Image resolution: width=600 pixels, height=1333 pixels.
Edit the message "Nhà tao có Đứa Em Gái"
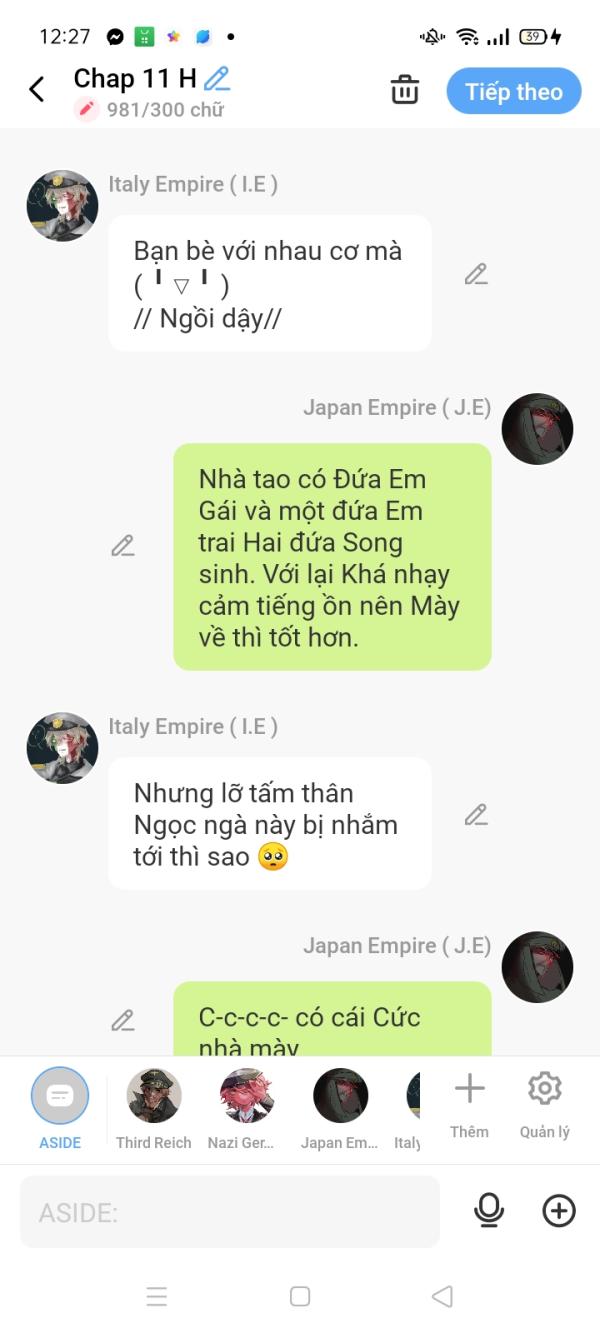pos(123,546)
